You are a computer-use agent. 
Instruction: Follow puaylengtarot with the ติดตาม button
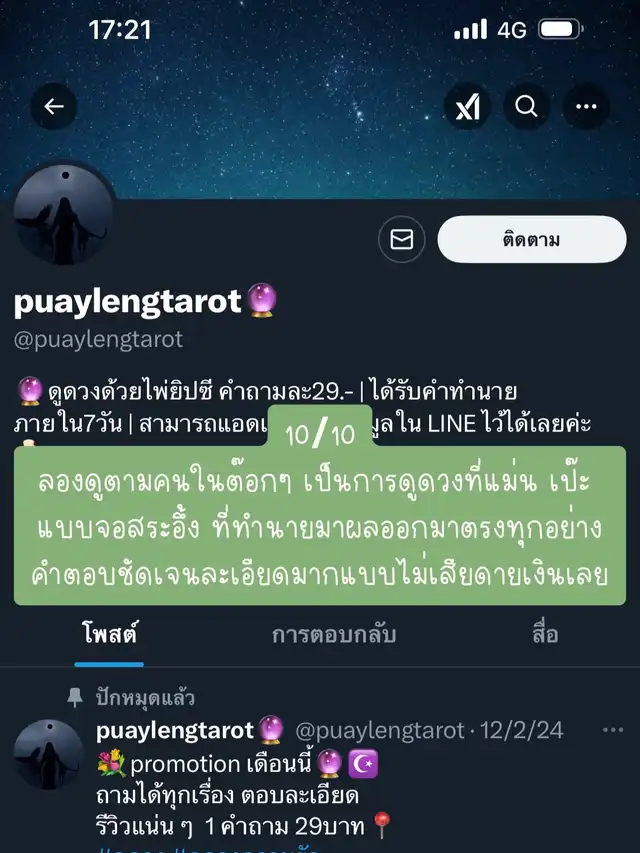coord(531,240)
